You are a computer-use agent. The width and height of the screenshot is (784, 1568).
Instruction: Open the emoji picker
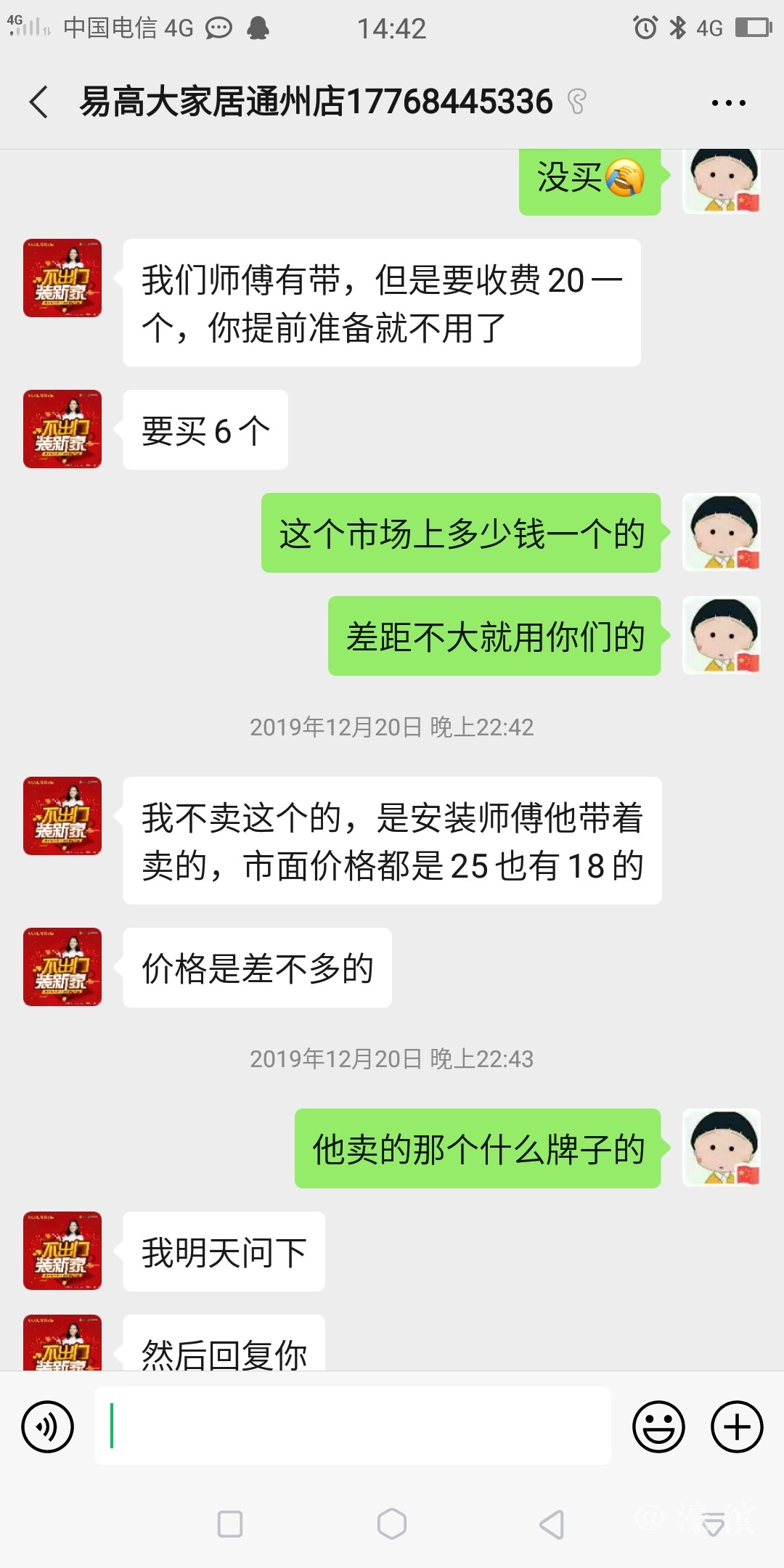[x=658, y=1426]
